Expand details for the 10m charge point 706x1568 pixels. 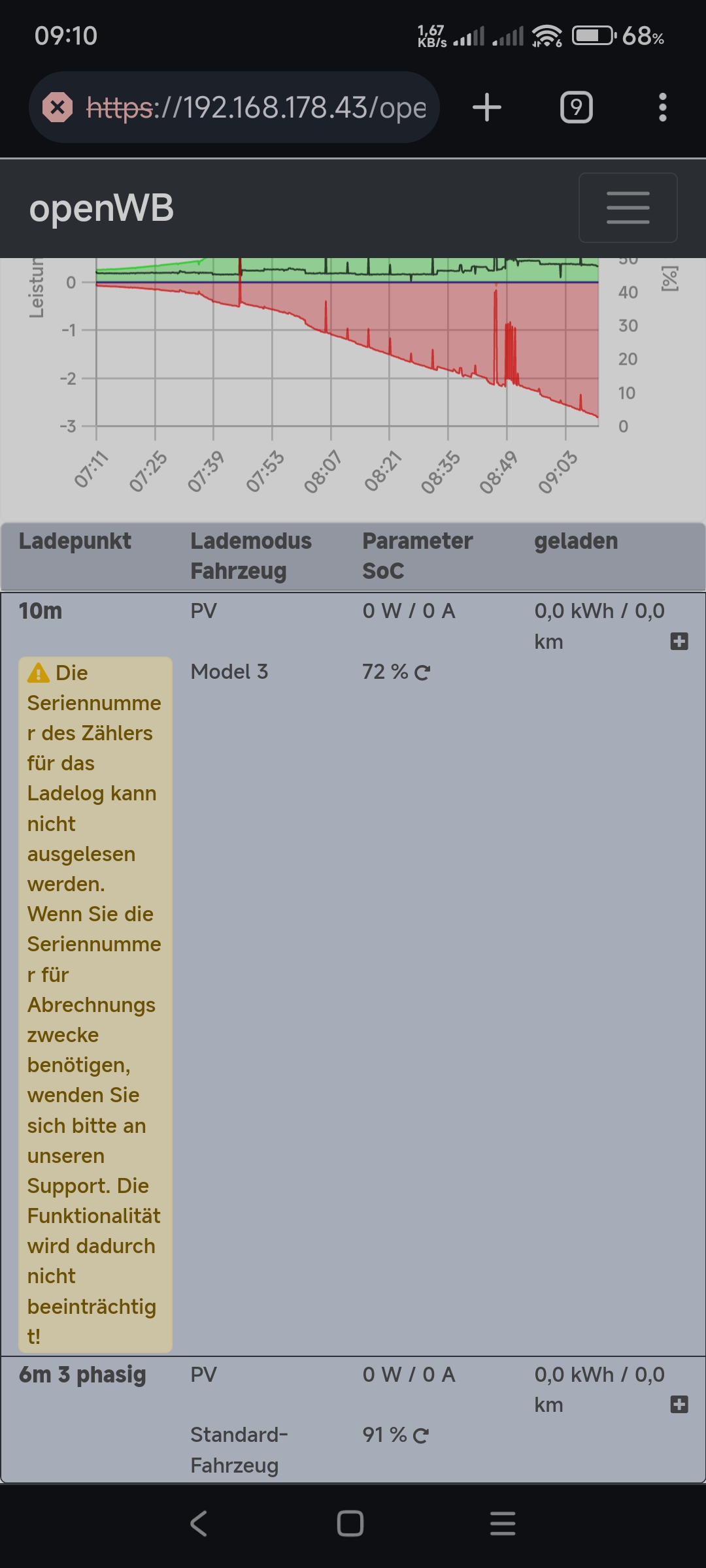679,642
